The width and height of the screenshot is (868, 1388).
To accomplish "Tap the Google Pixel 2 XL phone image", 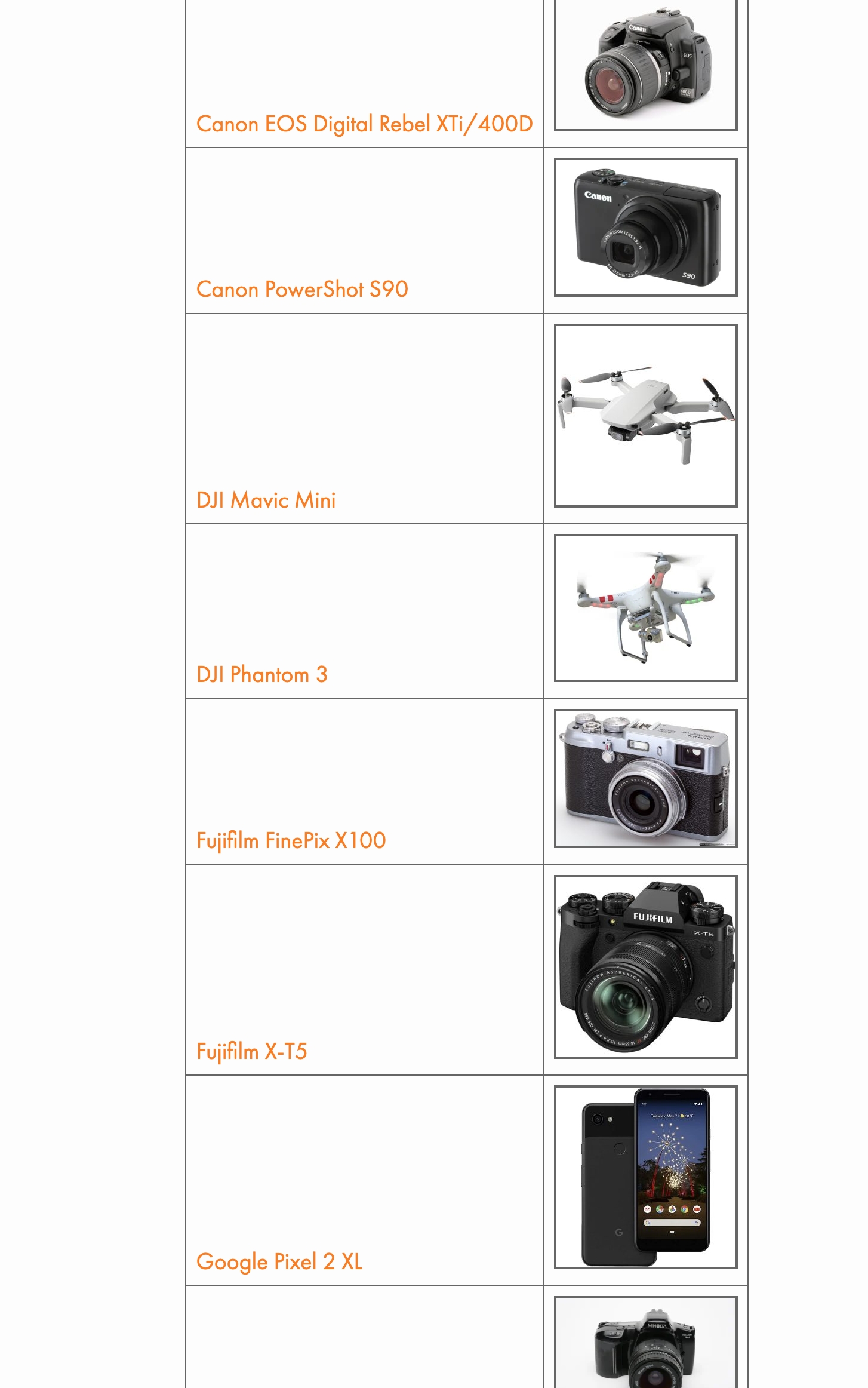I will click(645, 1177).
